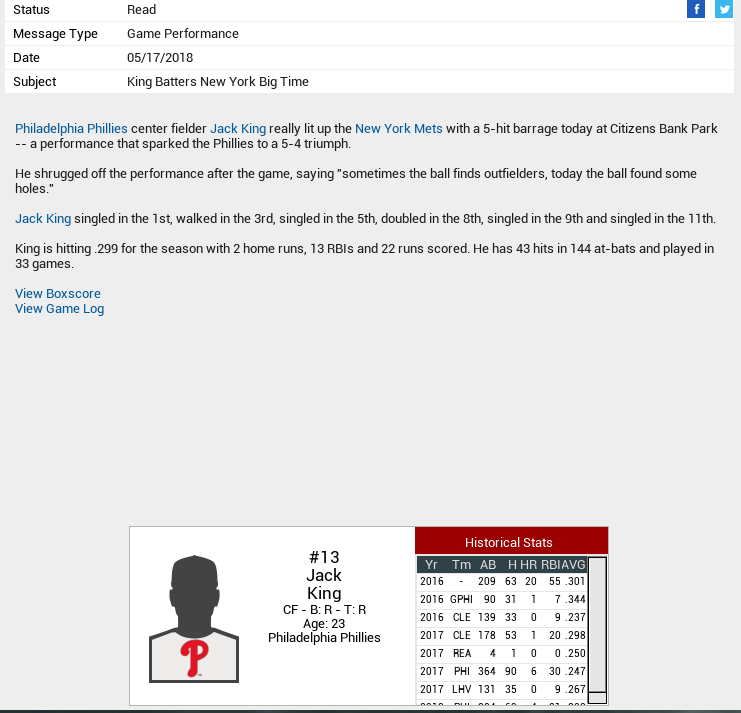Open Jack King link in first paragraph

point(238,129)
